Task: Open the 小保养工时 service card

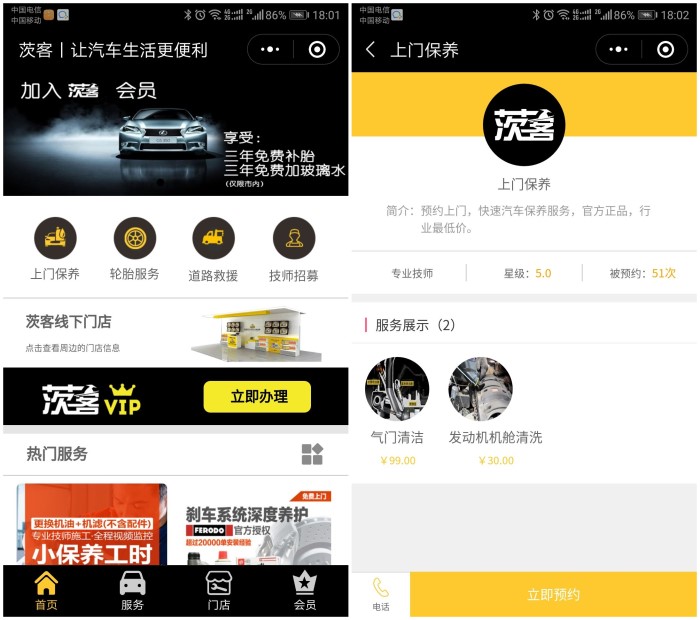Action: pos(92,524)
